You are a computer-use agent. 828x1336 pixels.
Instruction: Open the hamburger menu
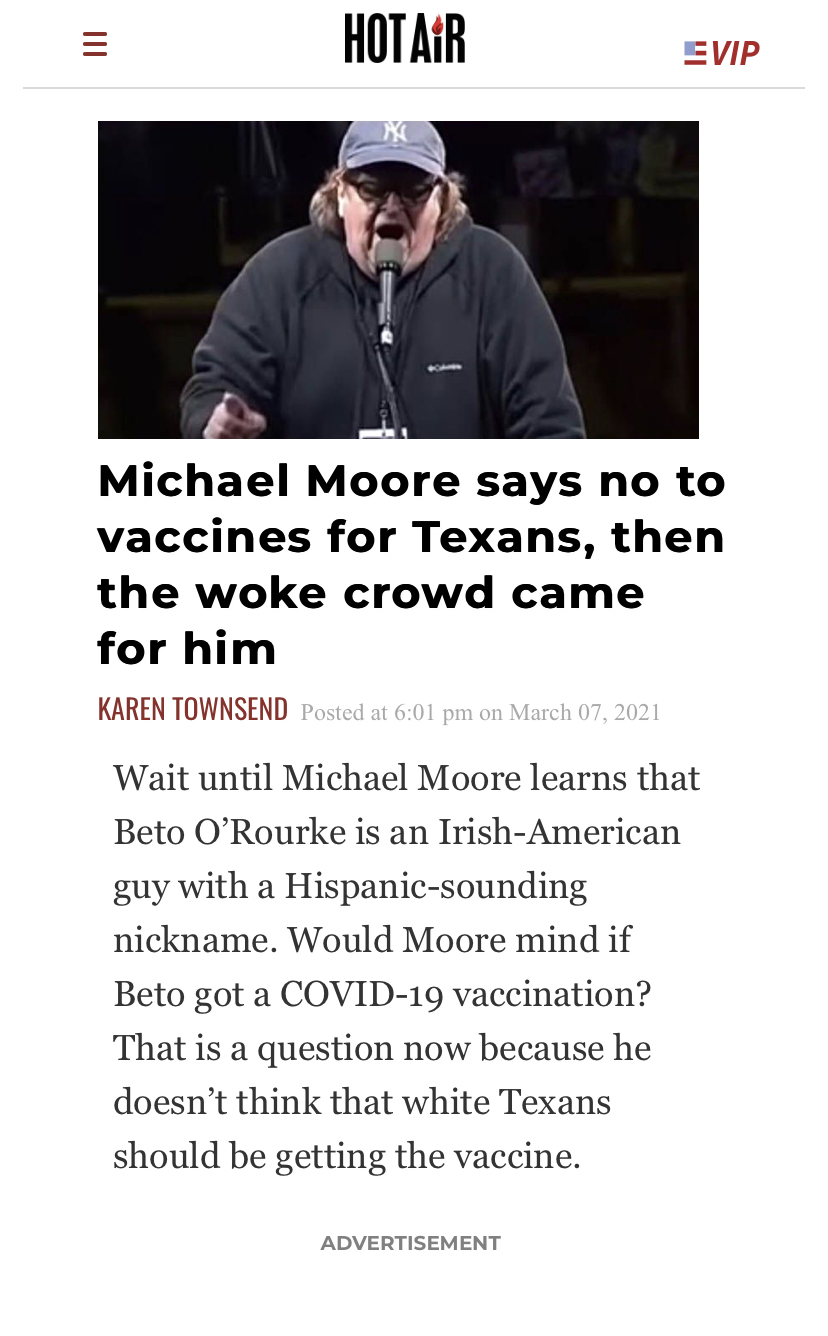click(95, 44)
